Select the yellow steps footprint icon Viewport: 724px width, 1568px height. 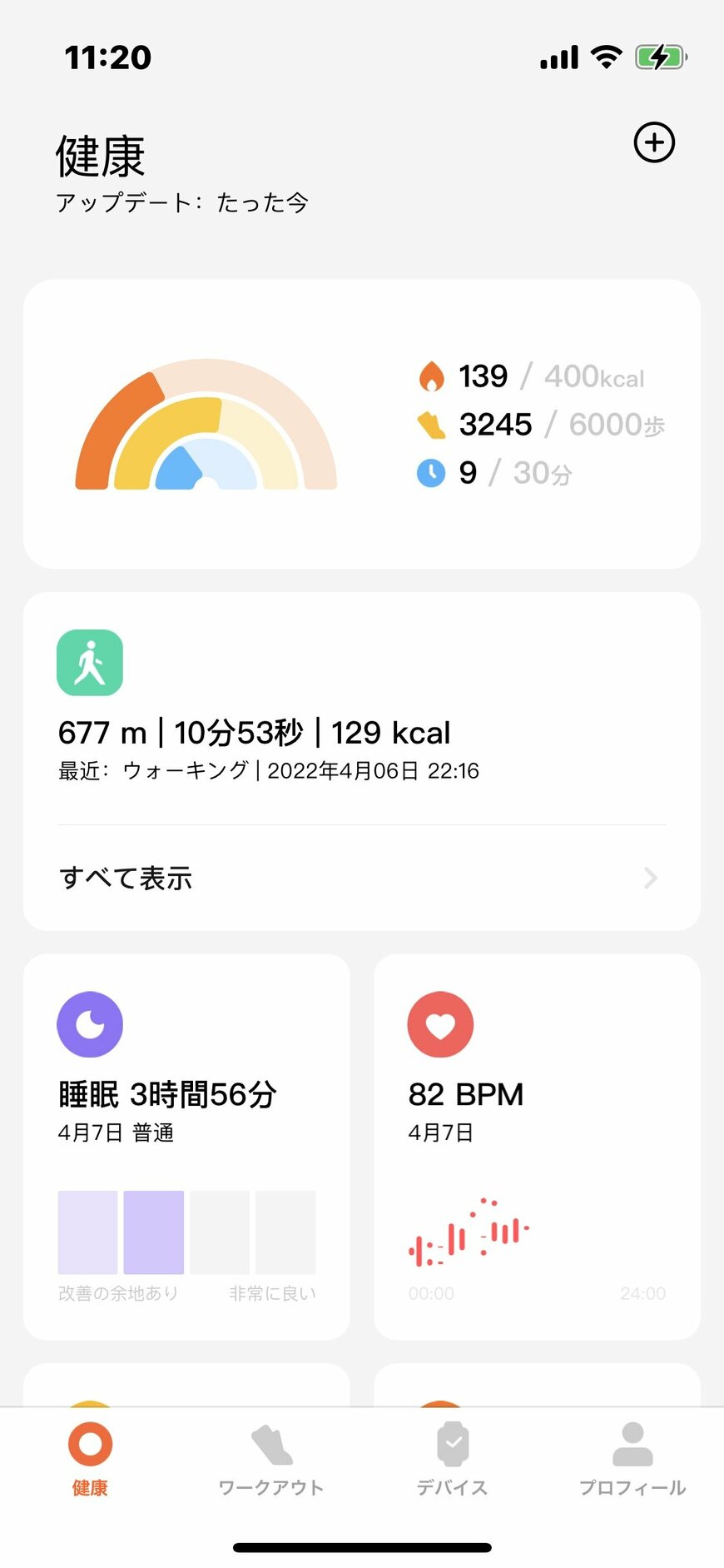point(430,425)
